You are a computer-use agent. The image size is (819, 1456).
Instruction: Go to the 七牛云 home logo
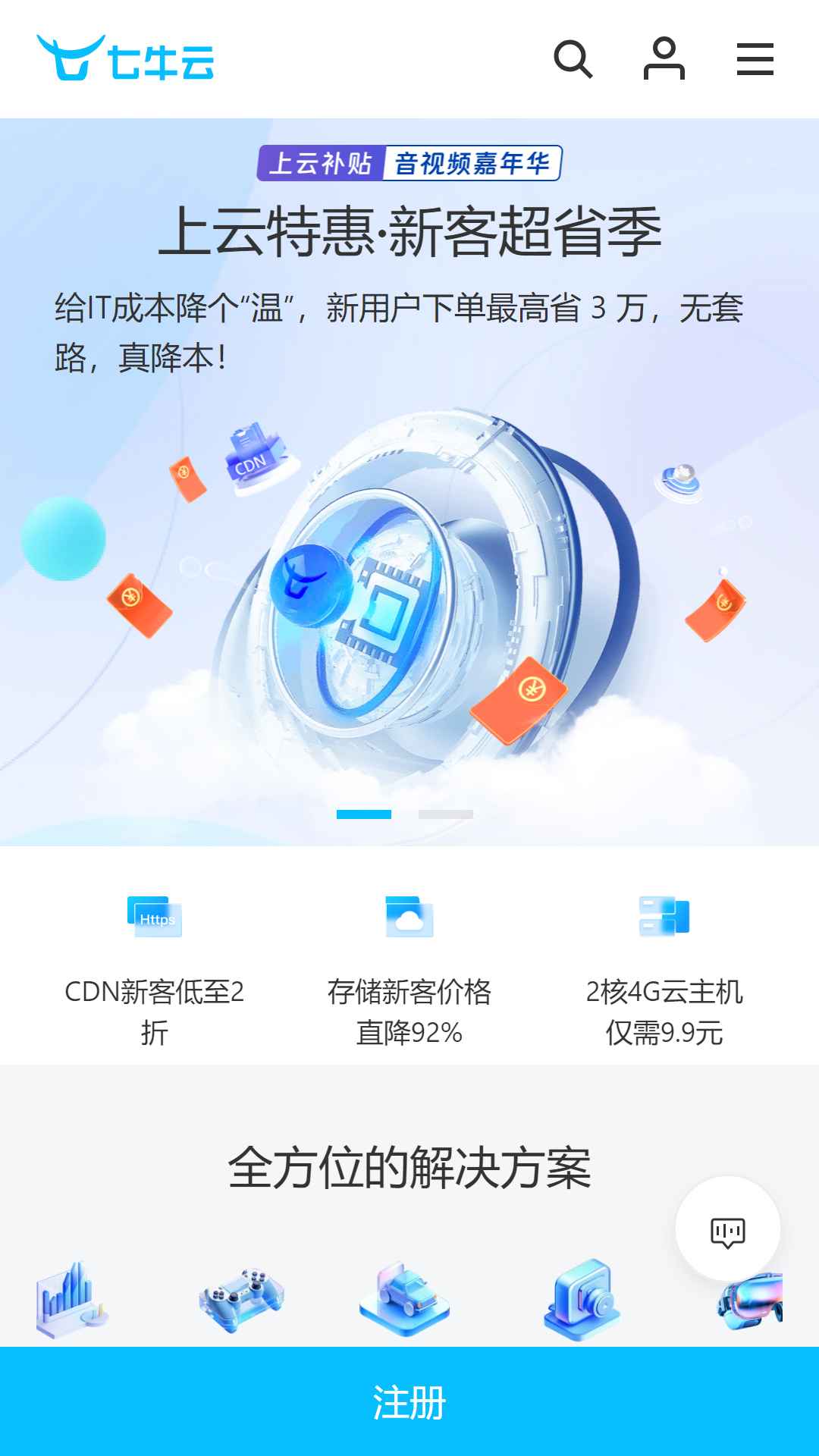[125, 58]
